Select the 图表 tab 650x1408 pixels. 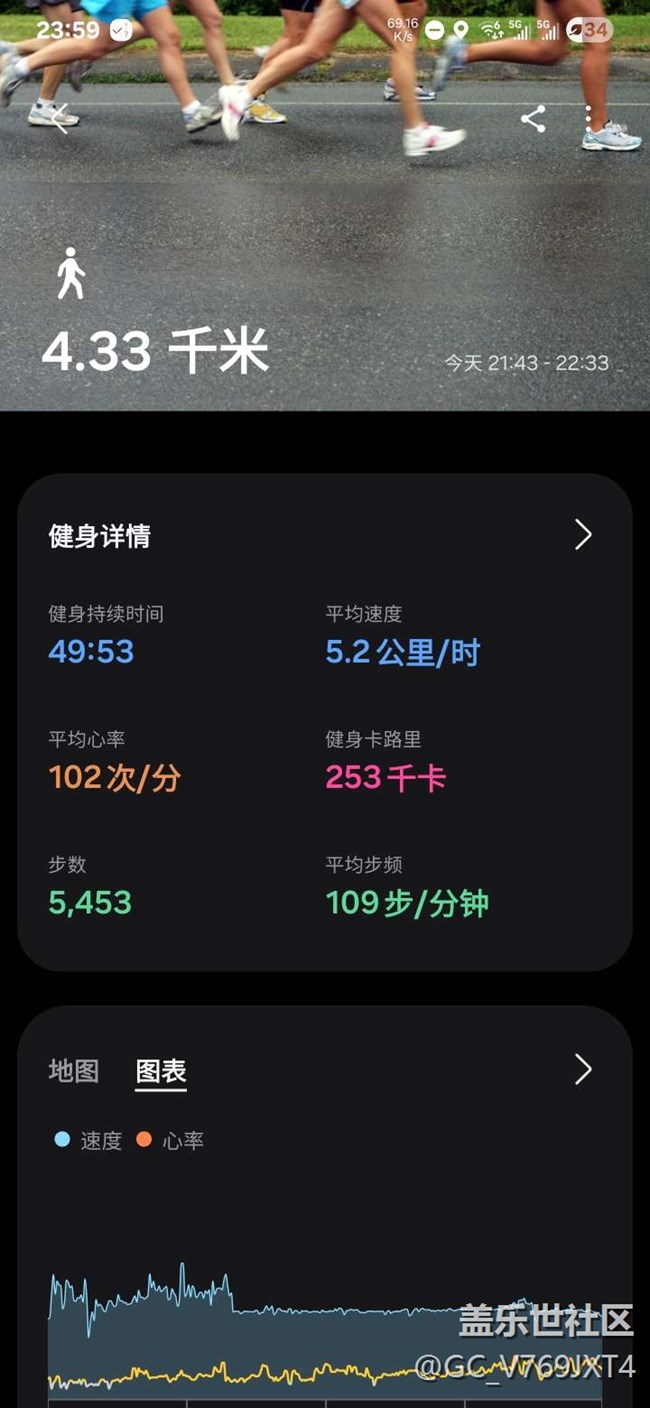tap(161, 1071)
